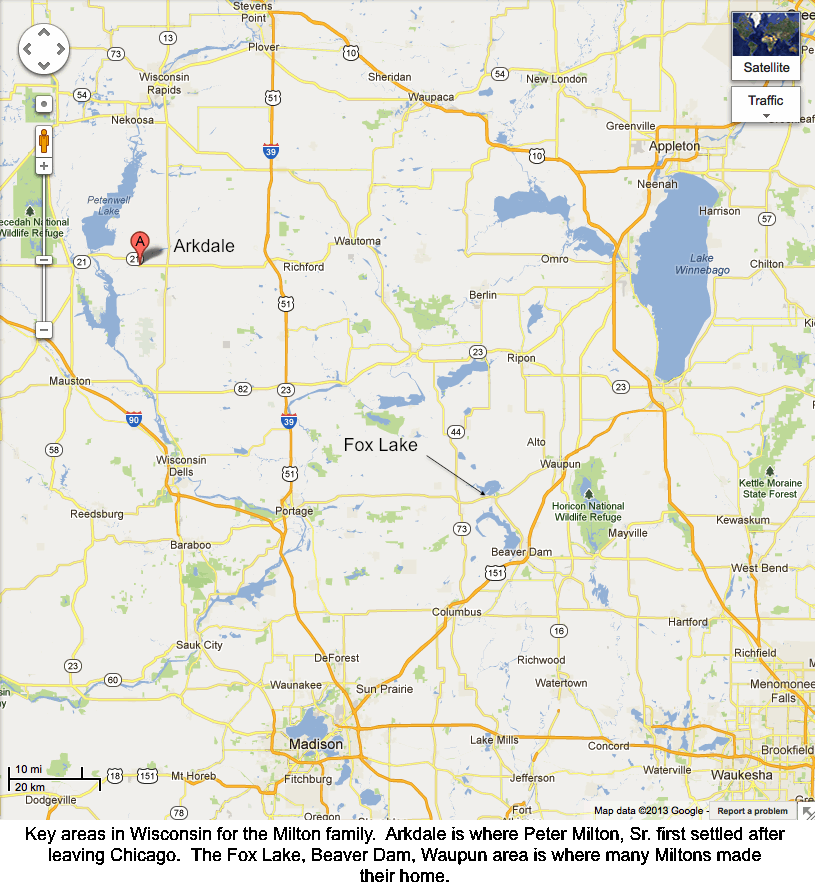Screen dimensions: 815x892
Task: Open the Traffic layer dropdown
Action: coord(766,104)
